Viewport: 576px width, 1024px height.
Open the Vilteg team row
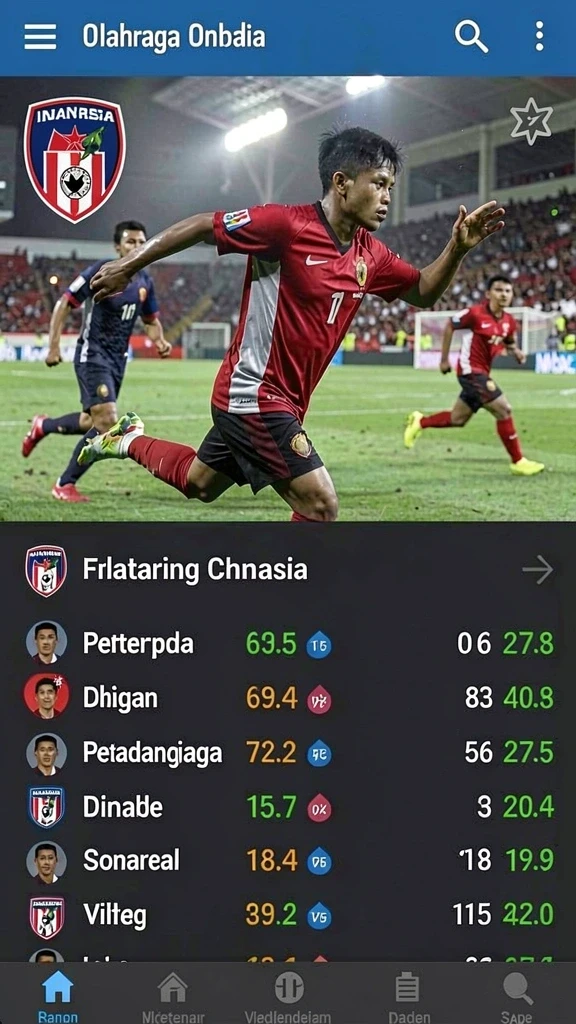[288, 916]
